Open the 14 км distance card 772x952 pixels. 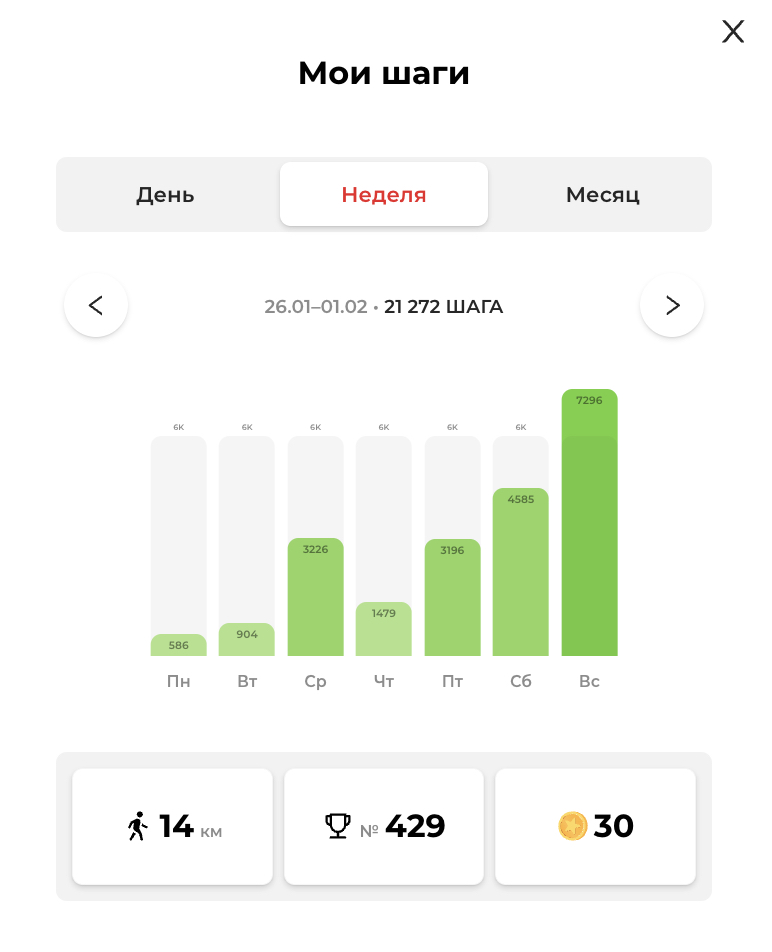173,826
